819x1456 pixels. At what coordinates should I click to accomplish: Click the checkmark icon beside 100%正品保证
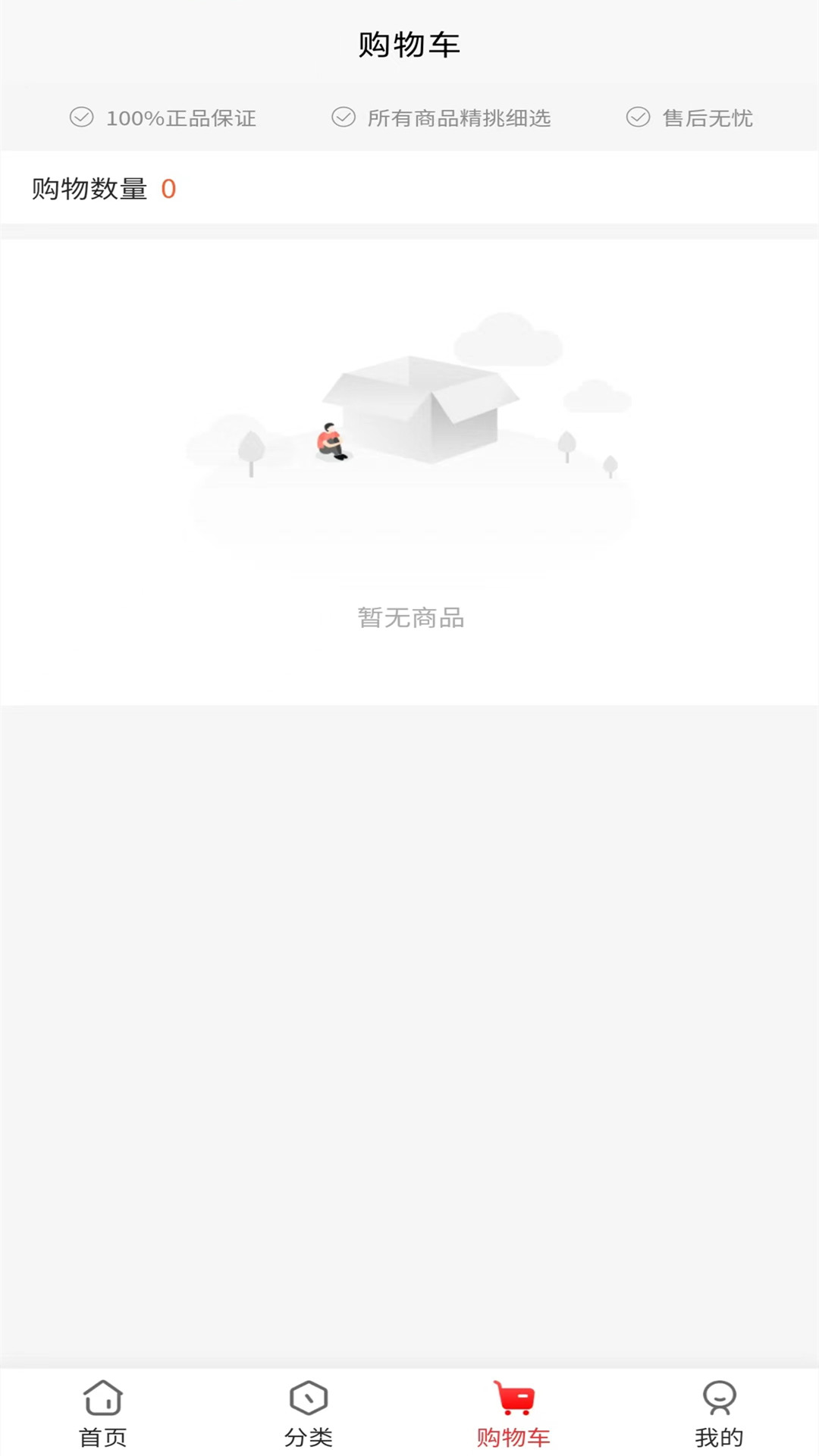81,118
